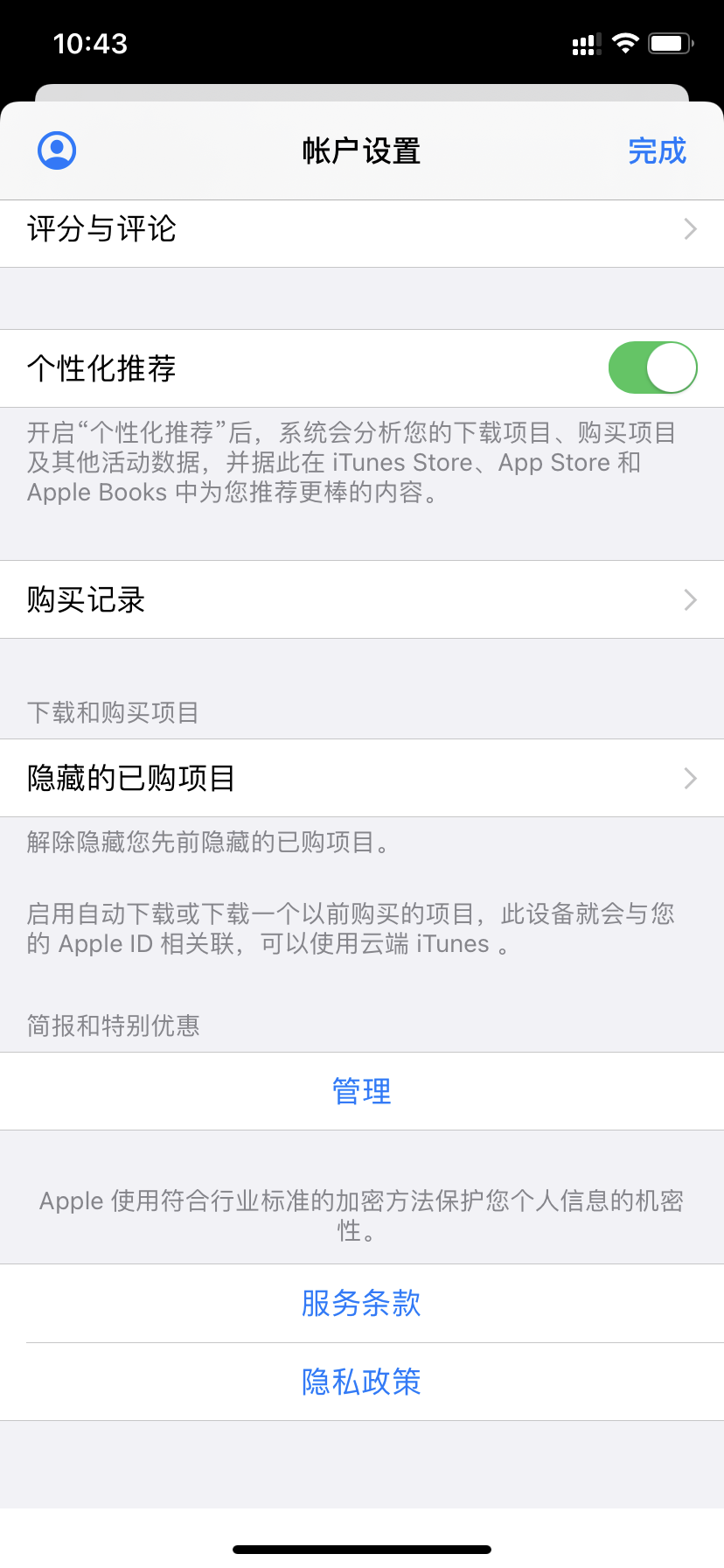Tap 管理 under 简报和特别优惠
Viewport: 724px width, 1568px height.
point(362,1091)
